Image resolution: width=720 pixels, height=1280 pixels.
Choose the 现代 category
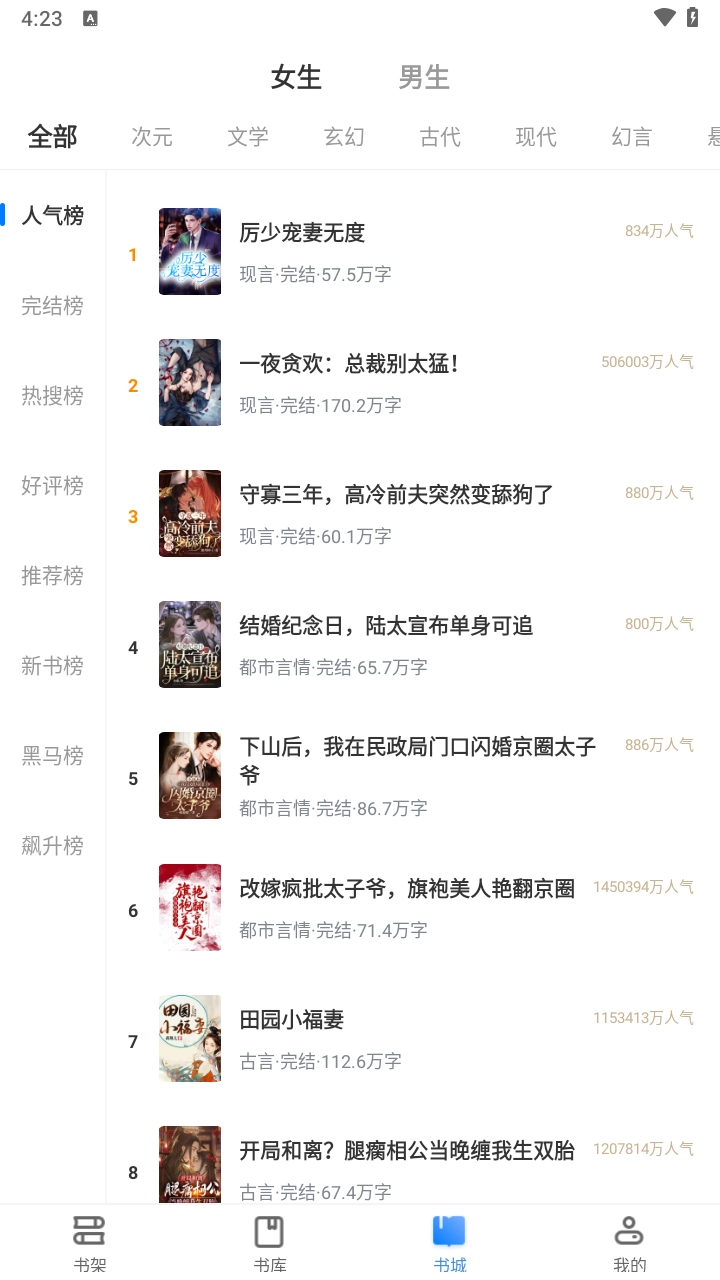coord(536,137)
